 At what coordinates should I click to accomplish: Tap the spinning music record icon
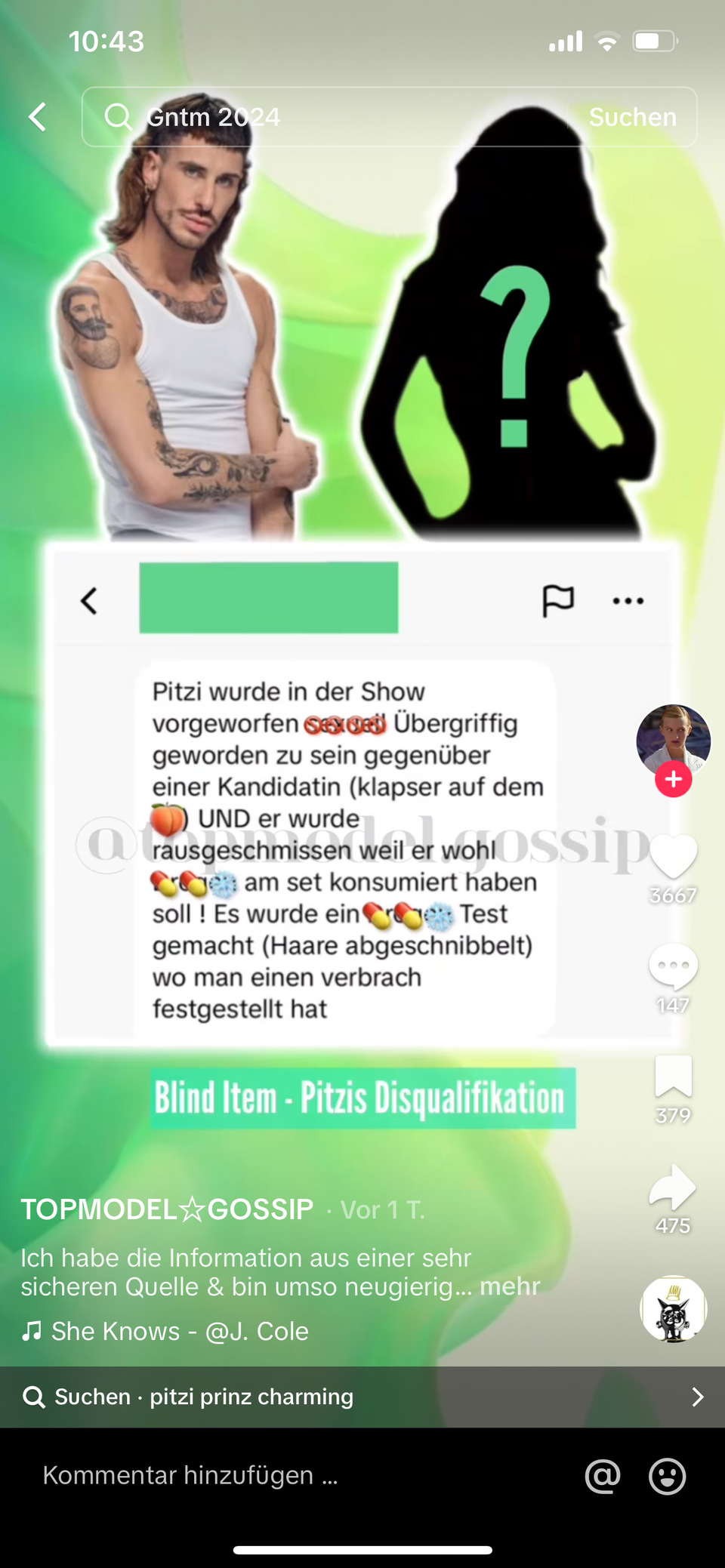(672, 1310)
